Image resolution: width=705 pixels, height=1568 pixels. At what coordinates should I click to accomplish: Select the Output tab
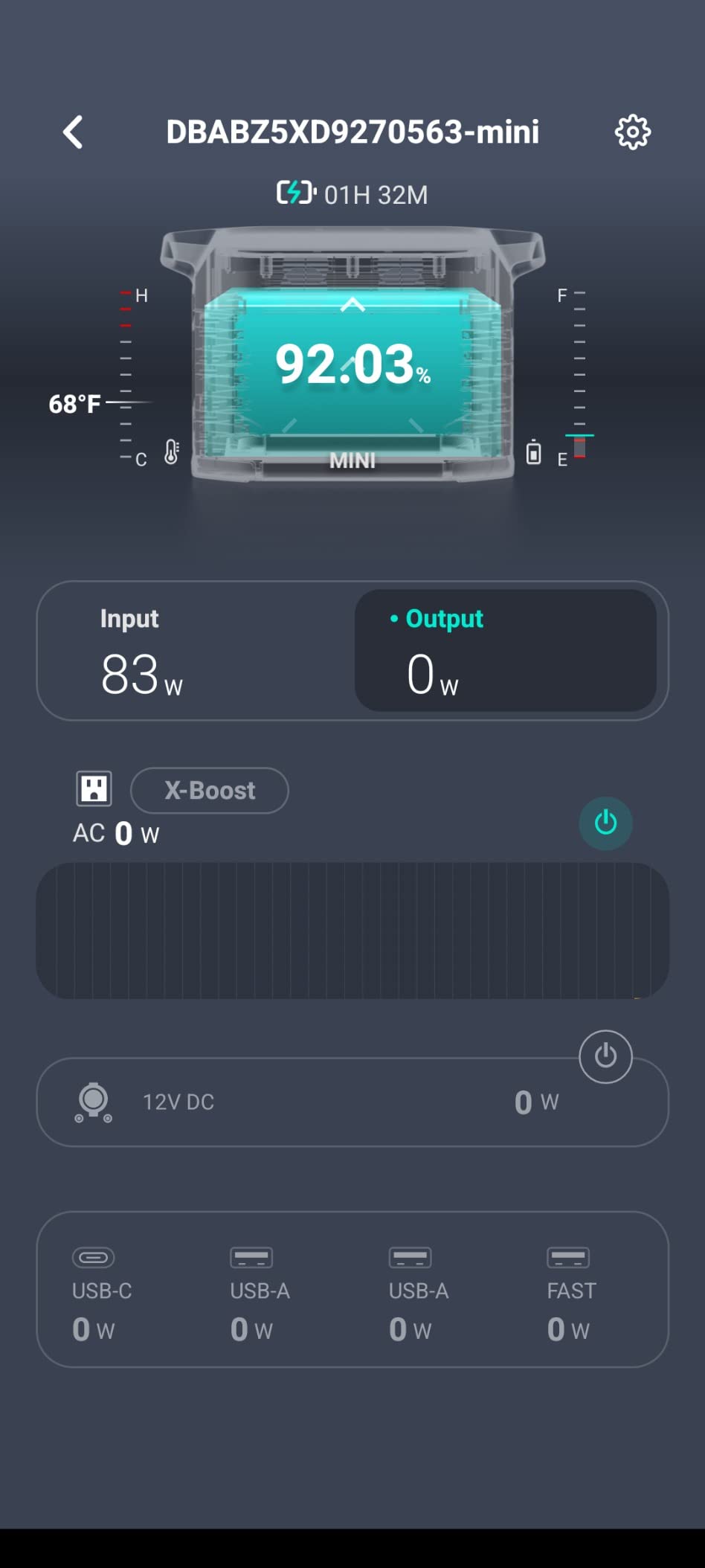pyautogui.click(x=506, y=651)
